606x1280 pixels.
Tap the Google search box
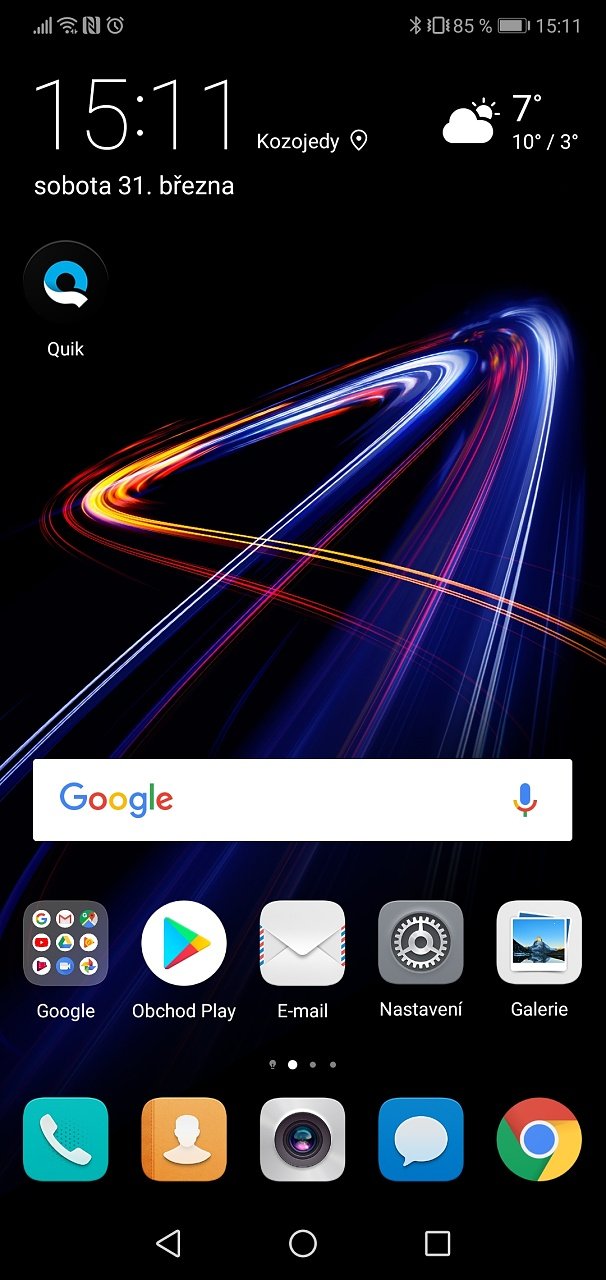click(x=302, y=799)
